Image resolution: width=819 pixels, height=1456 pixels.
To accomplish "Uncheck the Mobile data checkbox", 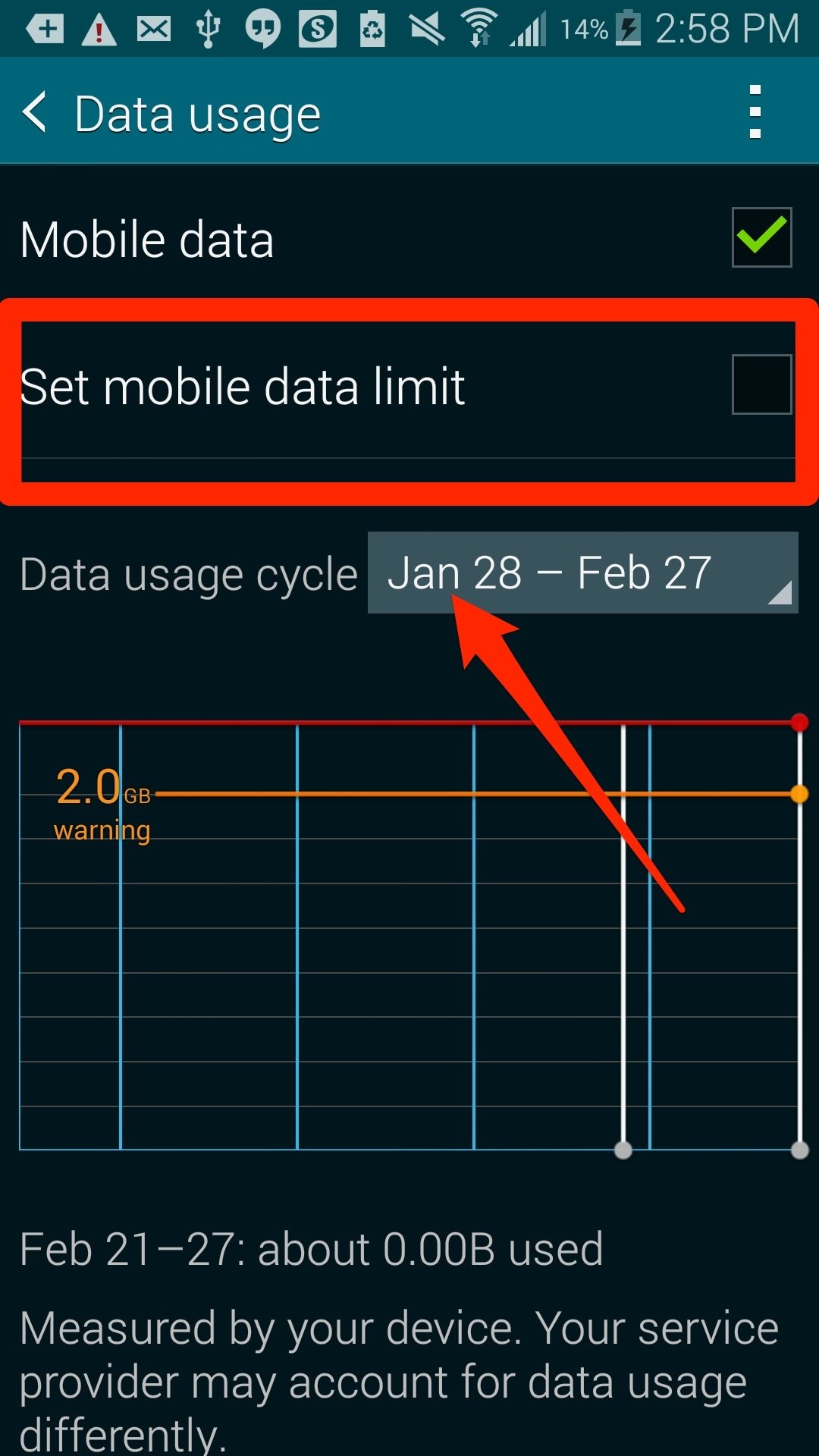I will click(761, 237).
